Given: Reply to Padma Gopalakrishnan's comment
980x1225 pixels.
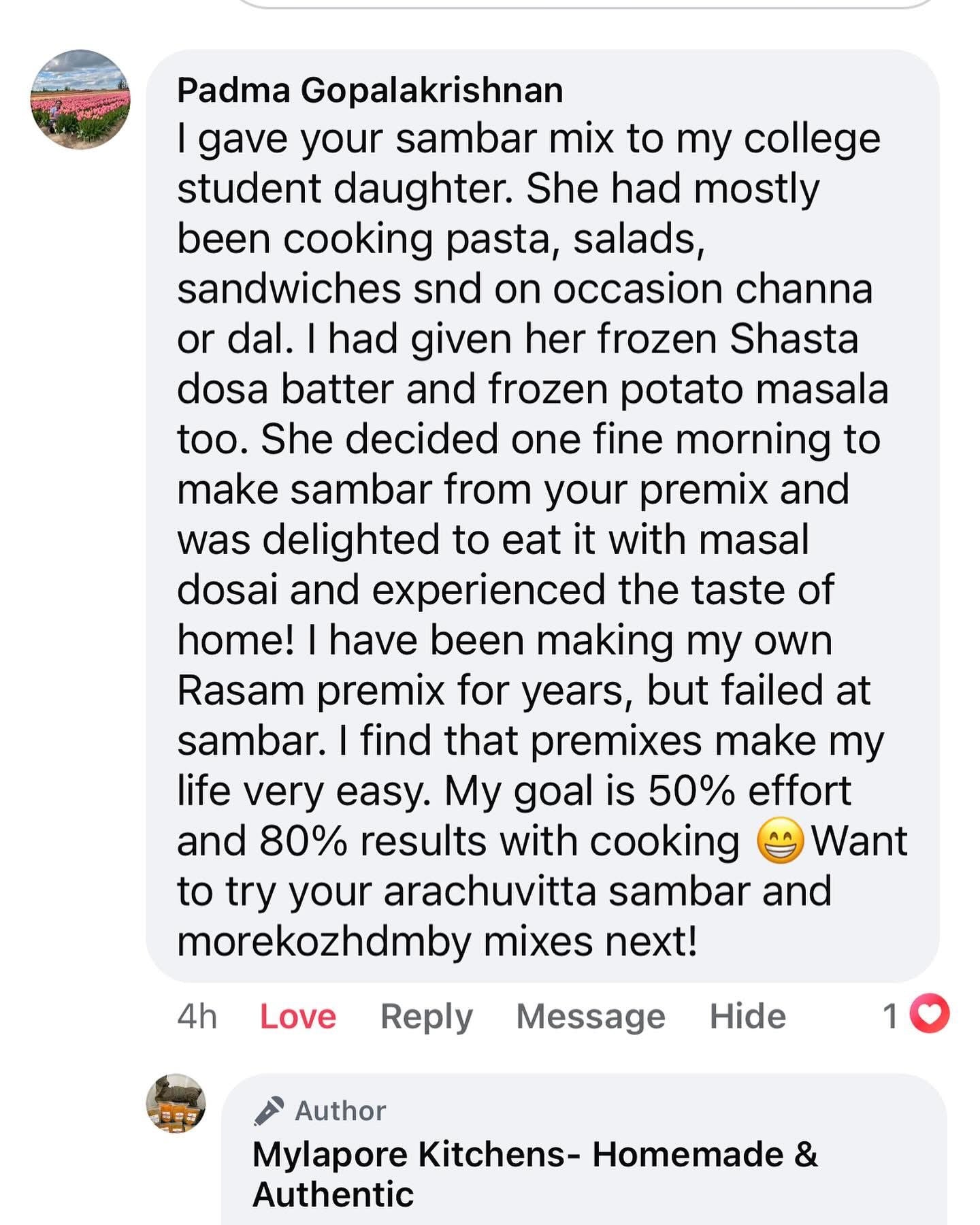Looking at the screenshot, I should 426,1017.
